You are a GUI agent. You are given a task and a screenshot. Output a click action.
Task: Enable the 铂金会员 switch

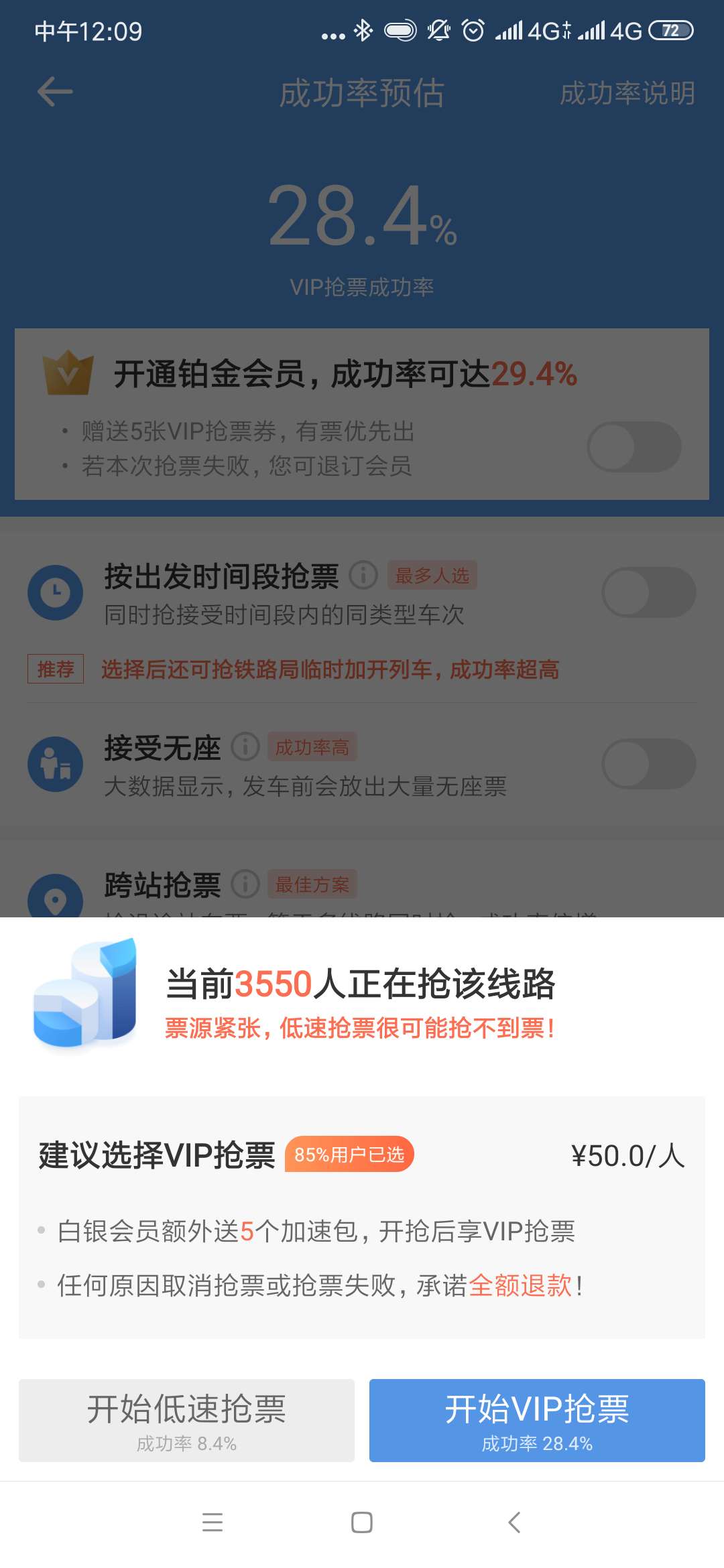[634, 447]
